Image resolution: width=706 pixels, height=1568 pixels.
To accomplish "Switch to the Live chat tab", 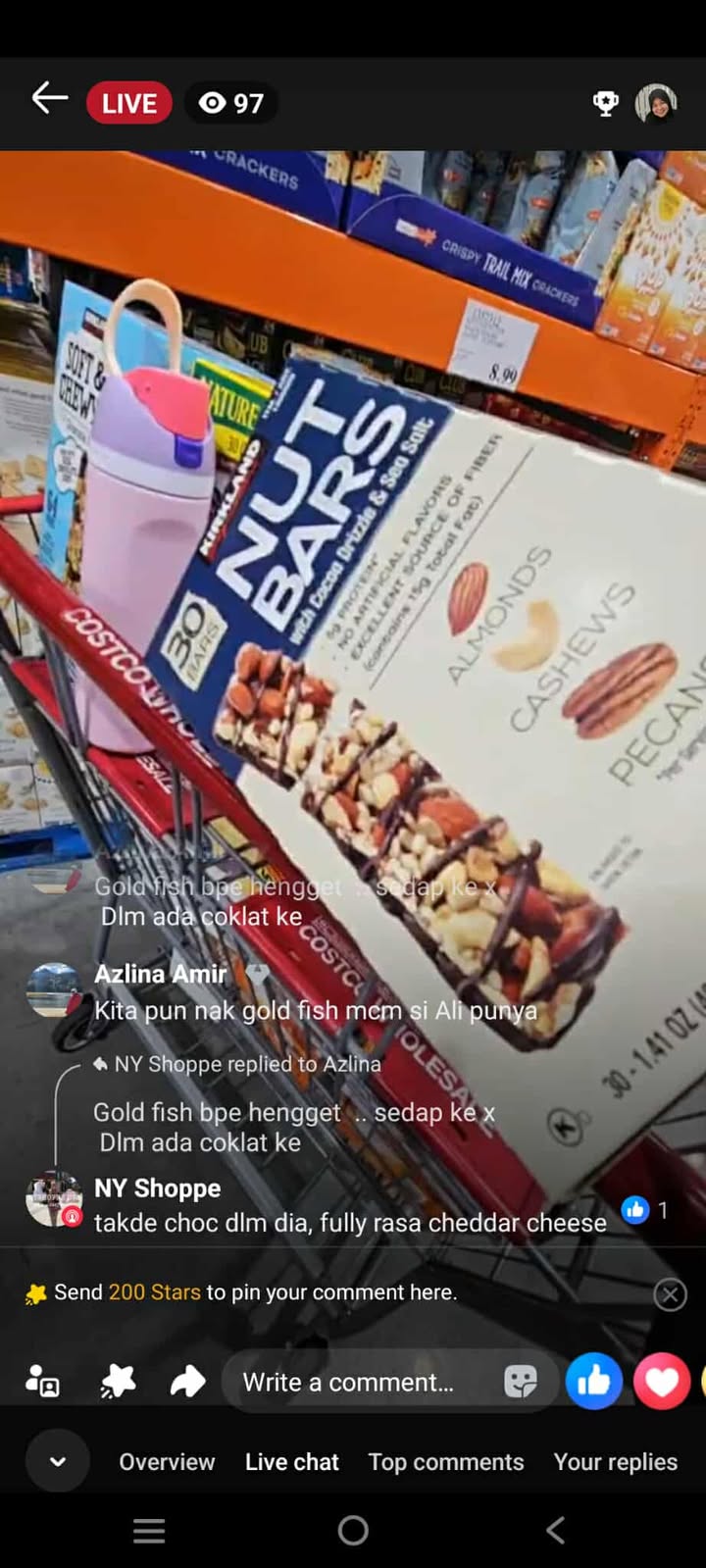I will coord(291,1461).
